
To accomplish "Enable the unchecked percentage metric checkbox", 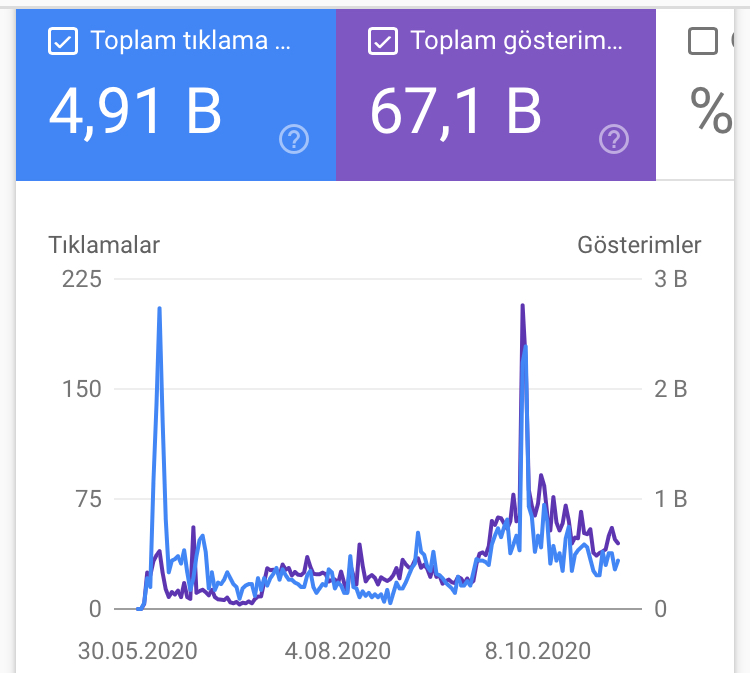I will [703, 41].
